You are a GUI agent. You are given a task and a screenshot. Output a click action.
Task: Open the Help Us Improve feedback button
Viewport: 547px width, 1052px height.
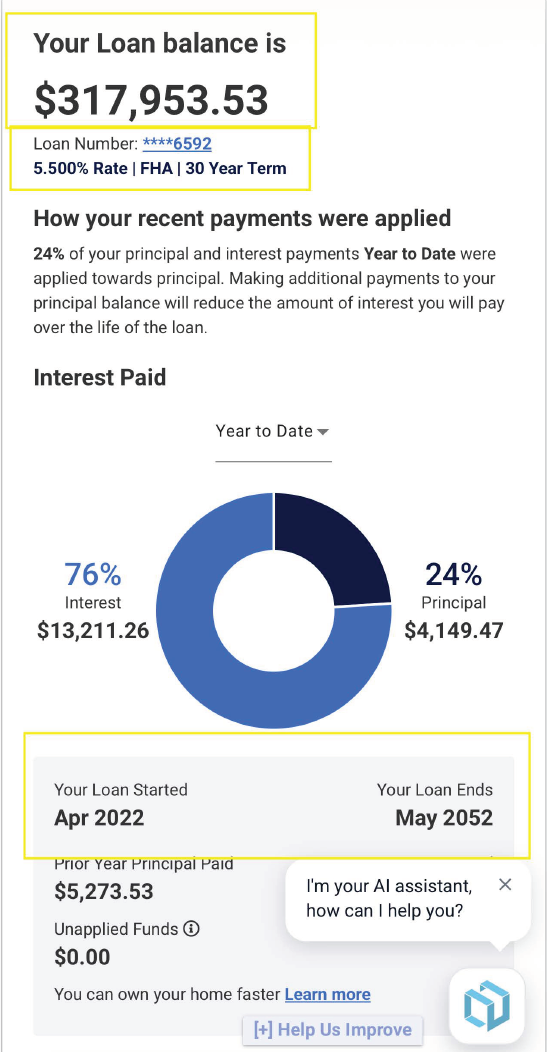pyautogui.click(x=333, y=1030)
